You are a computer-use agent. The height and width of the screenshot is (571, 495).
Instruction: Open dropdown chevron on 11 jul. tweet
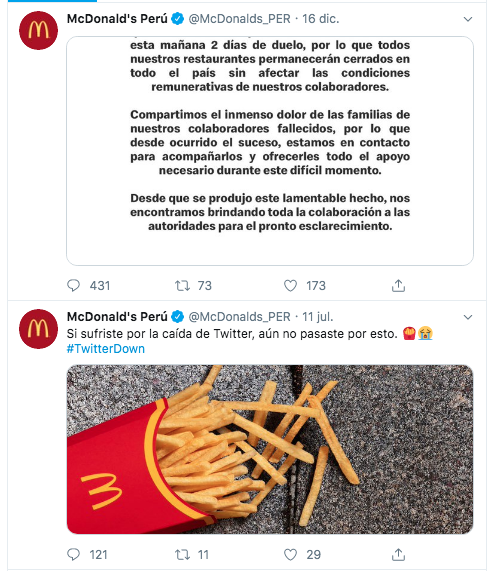pyautogui.click(x=468, y=317)
